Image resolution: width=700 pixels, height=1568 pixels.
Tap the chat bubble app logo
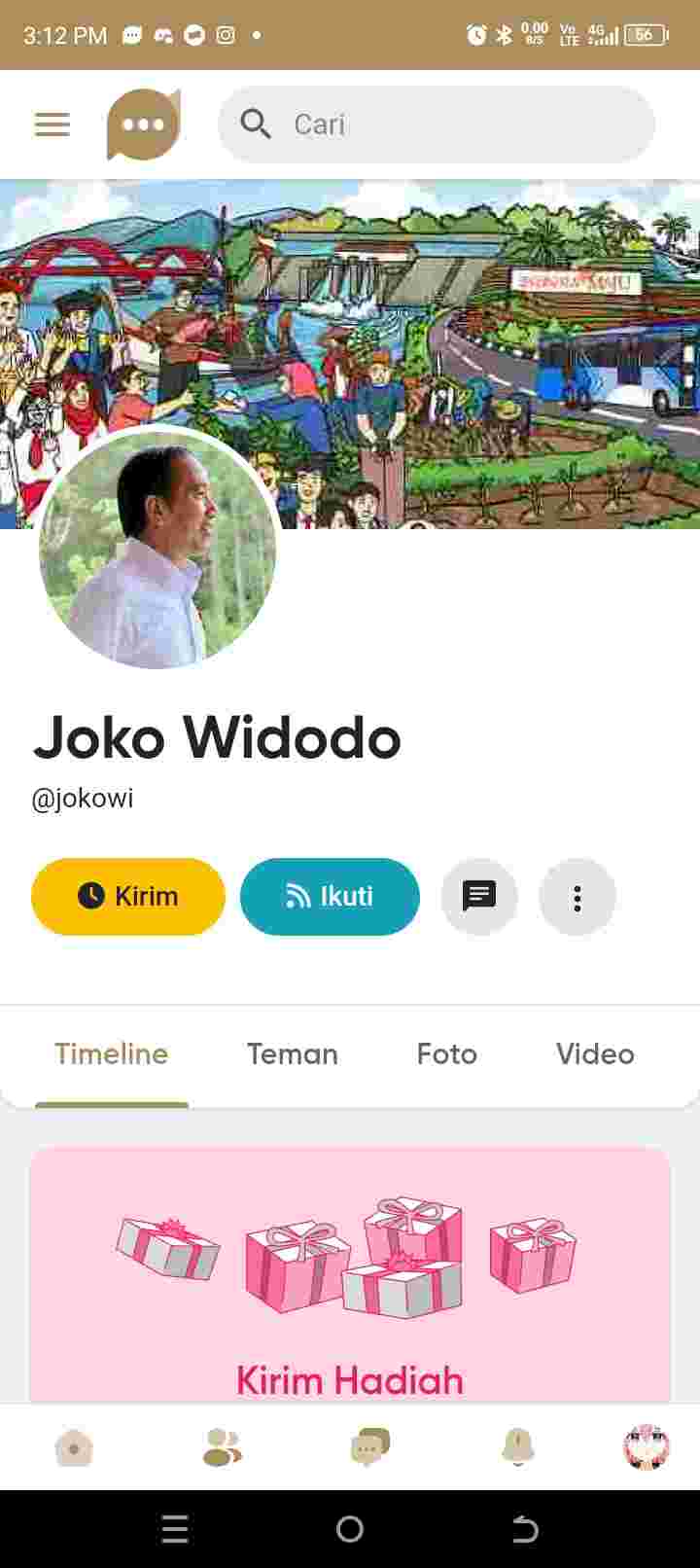(x=143, y=125)
